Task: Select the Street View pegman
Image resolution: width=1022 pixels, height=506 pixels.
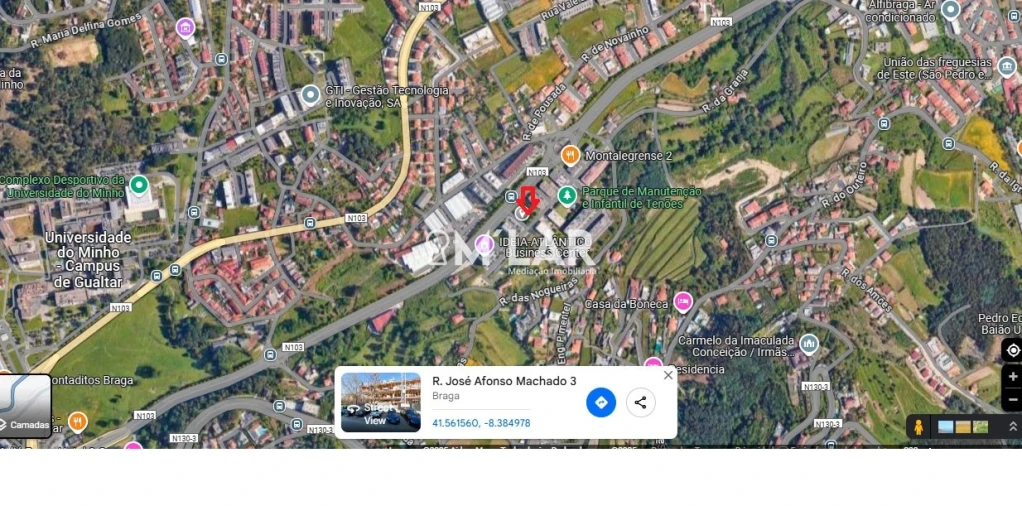Action: click(918, 427)
